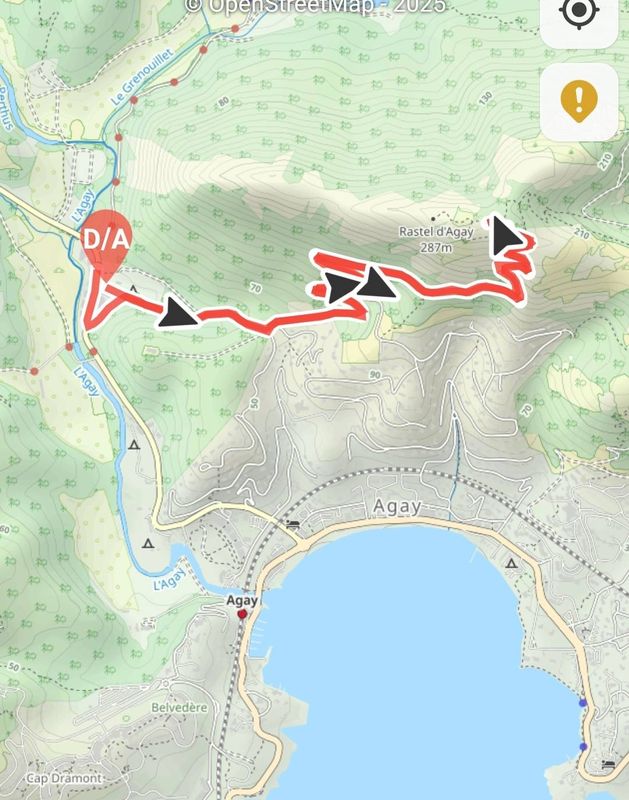629x800 pixels.
Task: Center the map on my location
Action: (578, 14)
